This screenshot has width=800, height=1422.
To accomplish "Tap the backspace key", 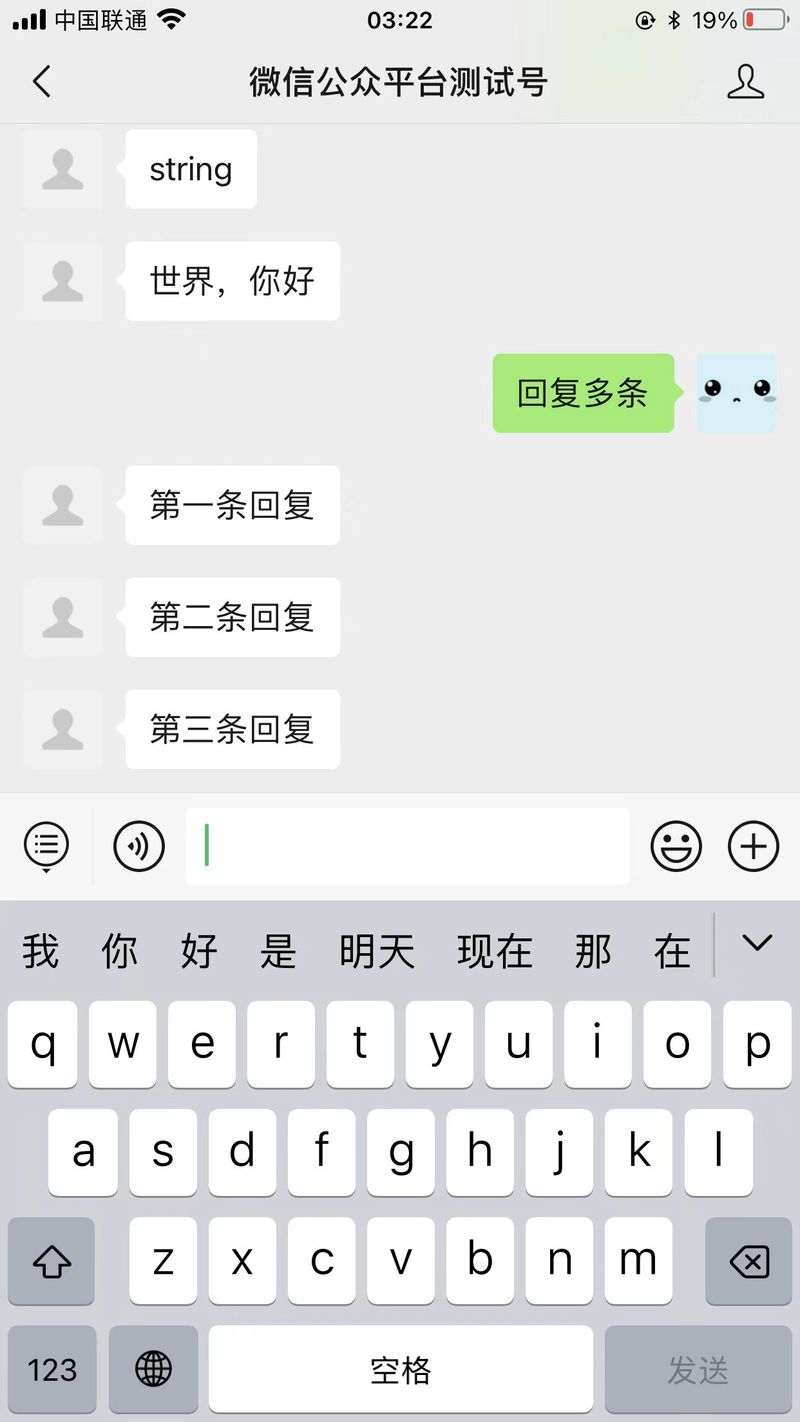I will (749, 1261).
